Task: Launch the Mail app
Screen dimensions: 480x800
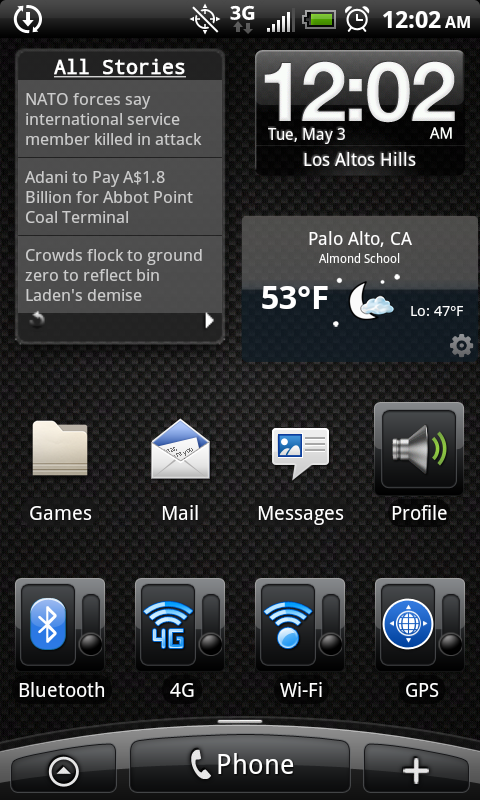Action: pyautogui.click(x=180, y=471)
